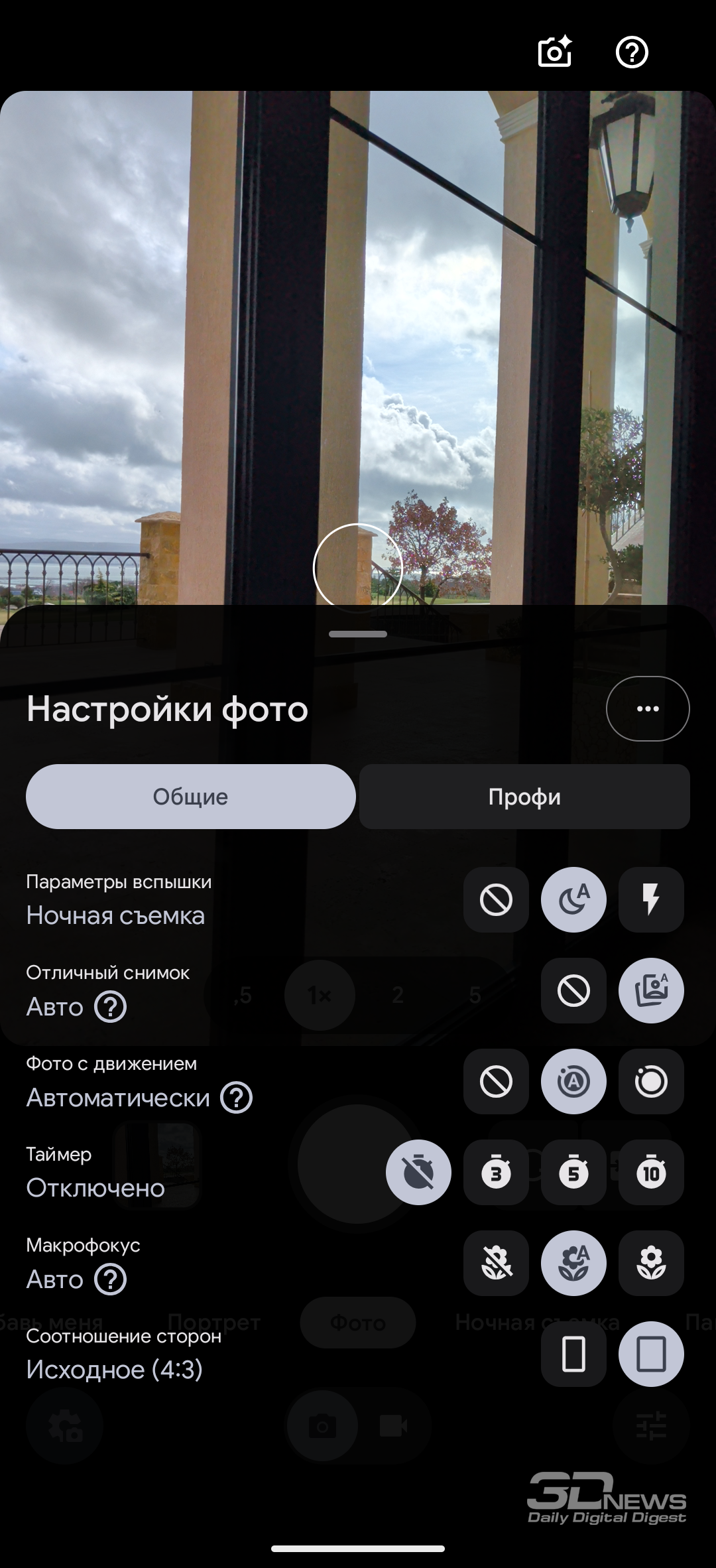This screenshot has height=1568, width=716.
Task: Set timer to 3 seconds
Action: (496, 1173)
